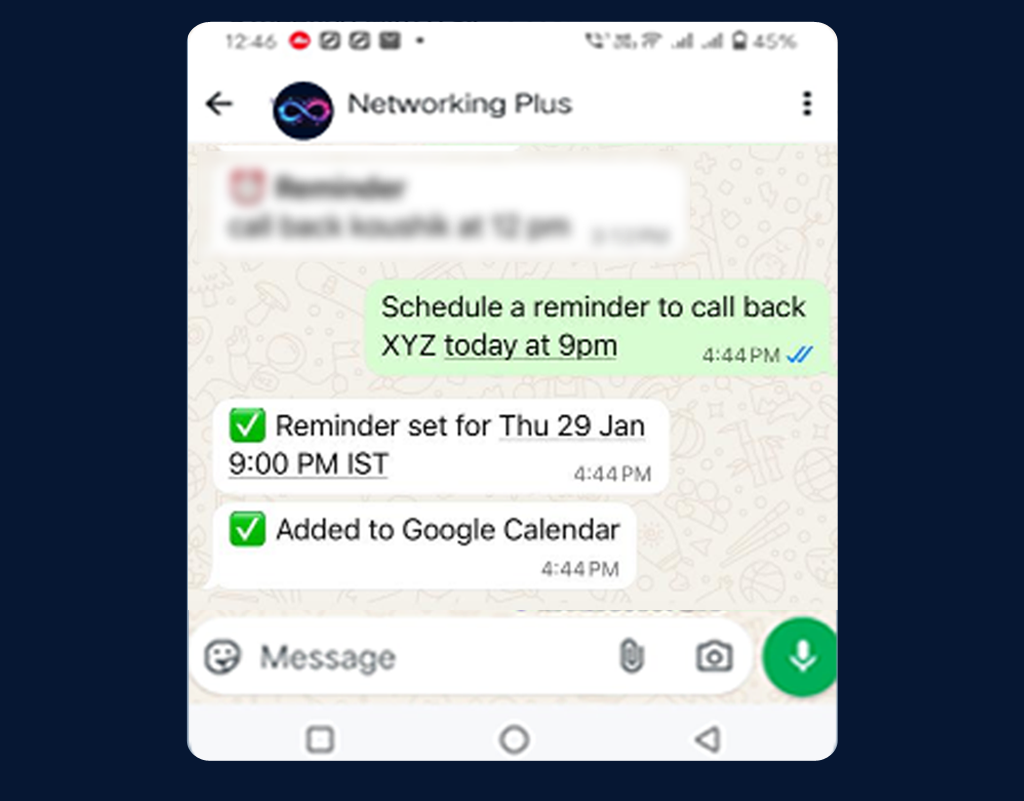Open recent apps with the square button
The width and height of the screenshot is (1024, 801).
[x=320, y=740]
